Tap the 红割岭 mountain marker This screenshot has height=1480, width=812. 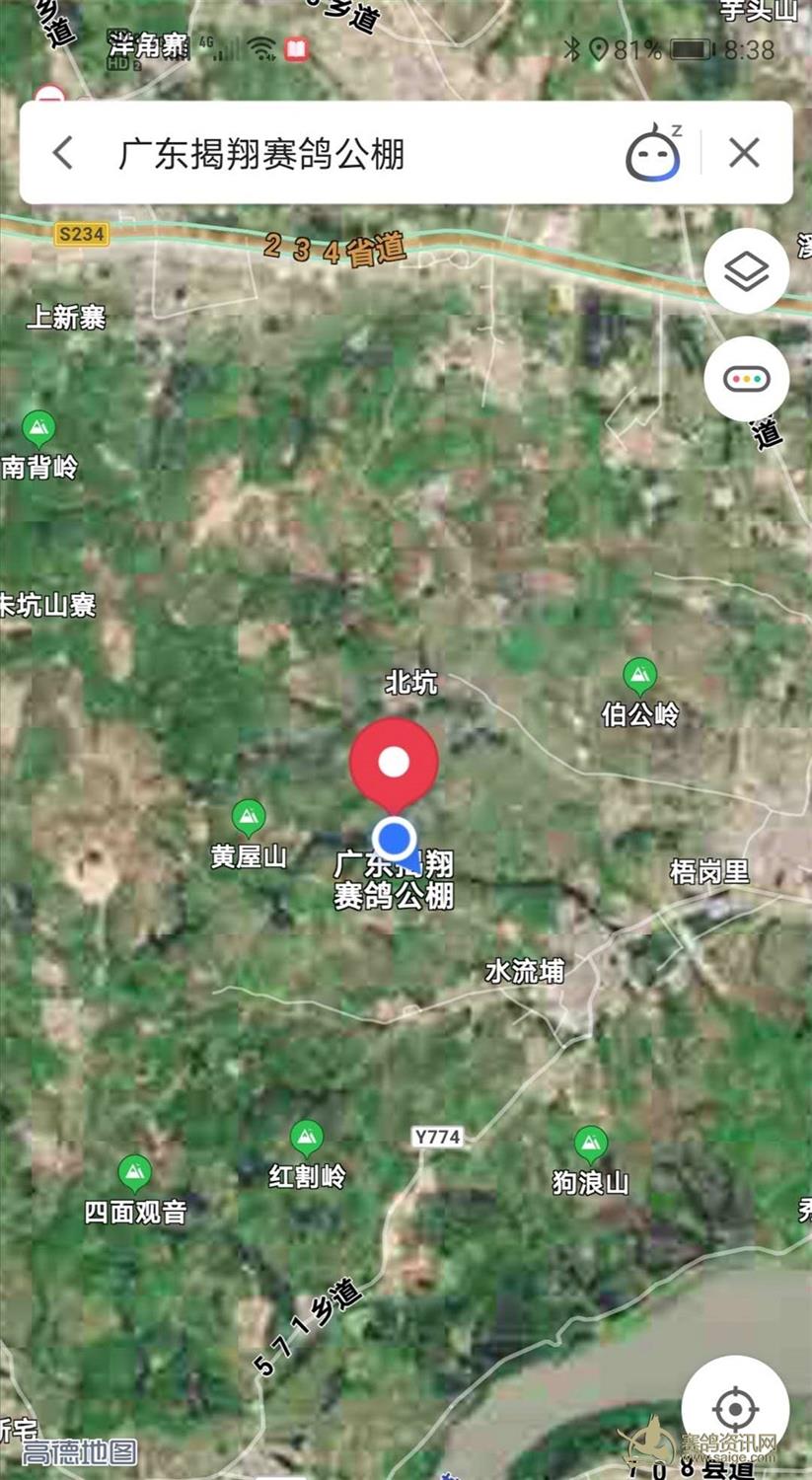click(x=307, y=1138)
